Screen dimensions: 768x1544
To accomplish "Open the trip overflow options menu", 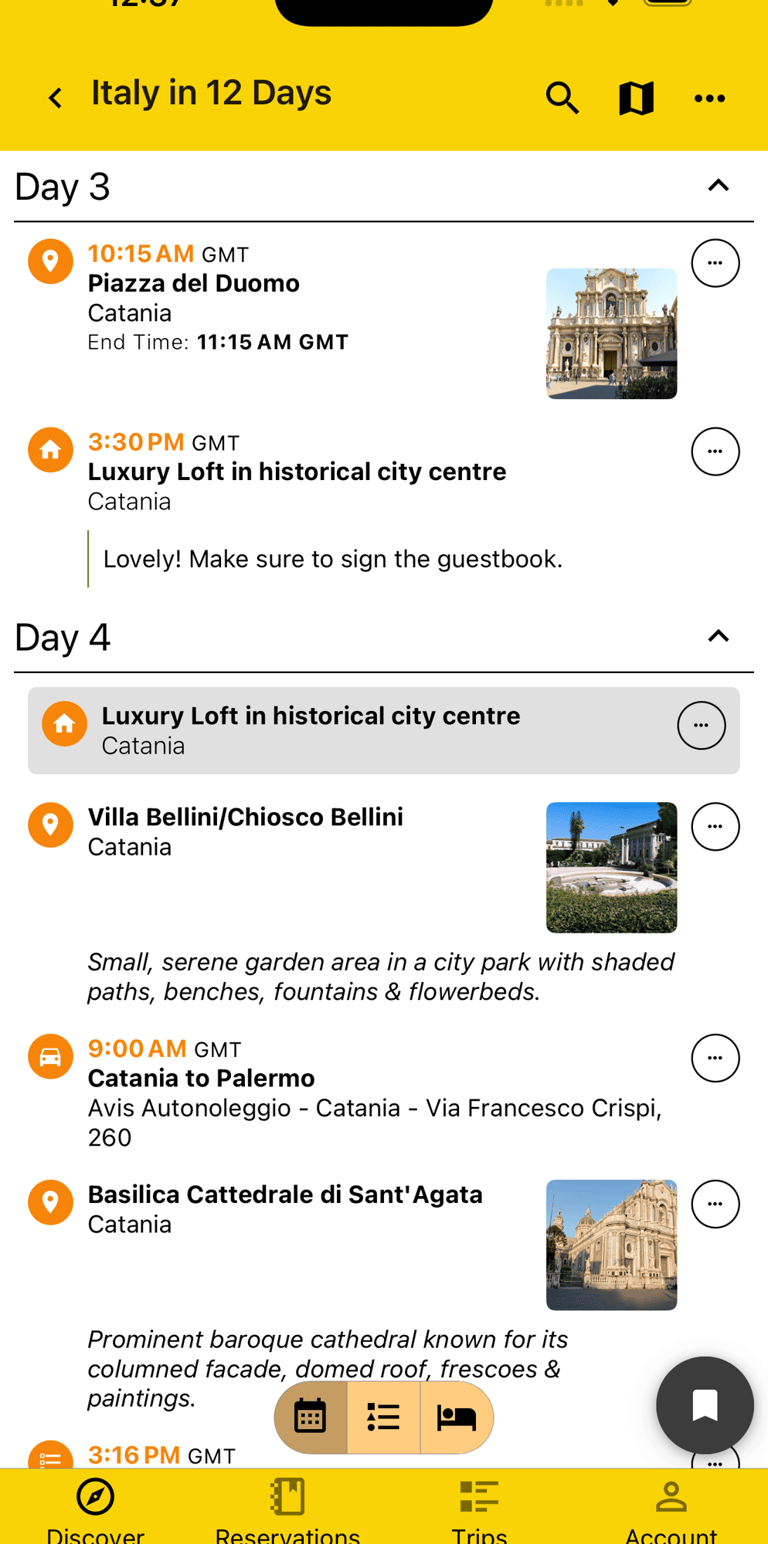I will [x=710, y=98].
